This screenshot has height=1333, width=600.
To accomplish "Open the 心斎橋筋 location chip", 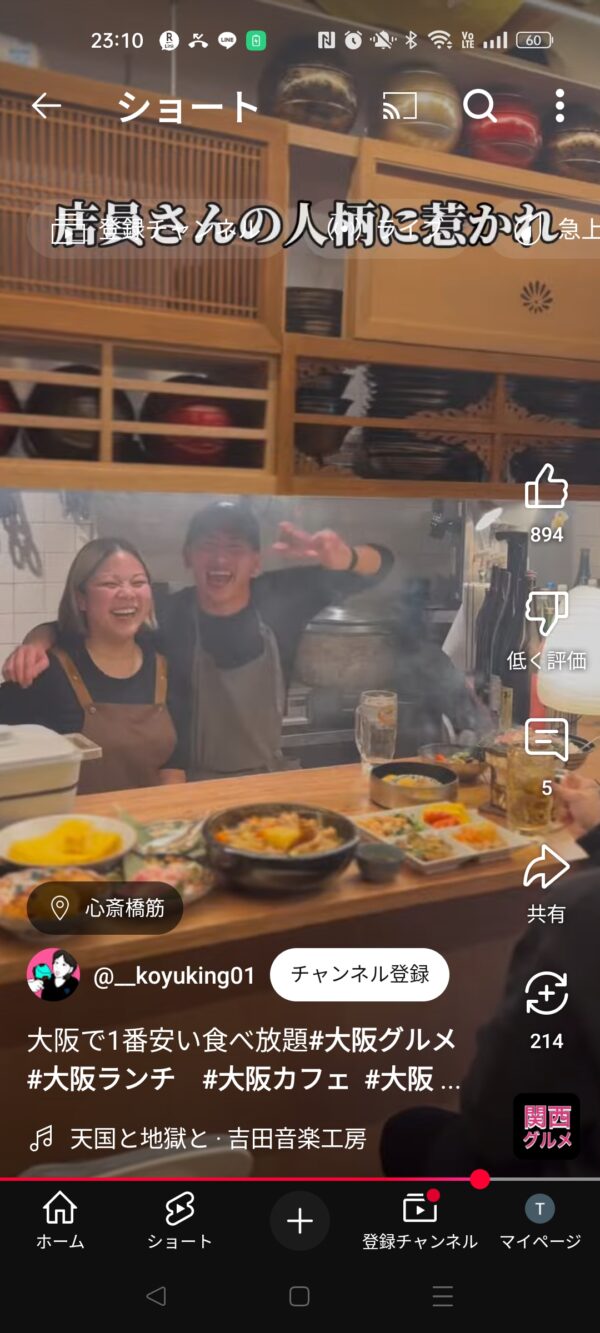I will coord(106,908).
